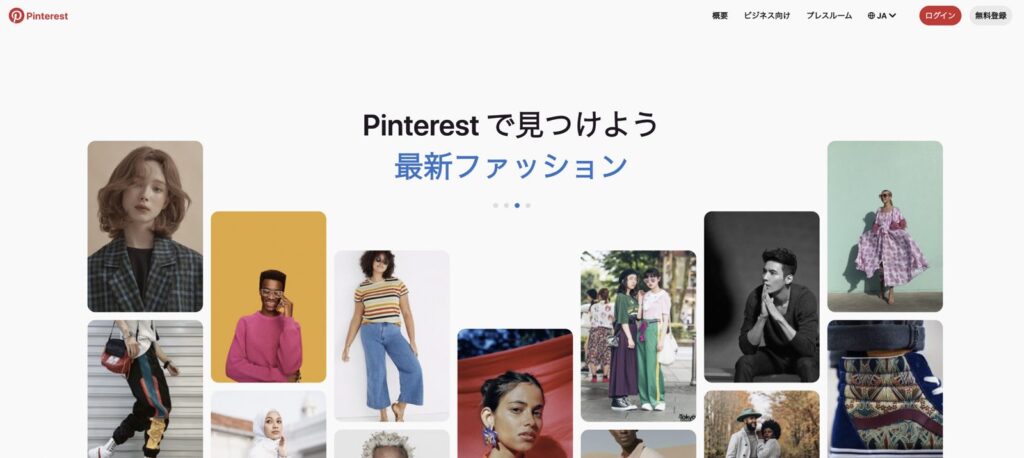Select the first carousel page dot

[x=495, y=205]
